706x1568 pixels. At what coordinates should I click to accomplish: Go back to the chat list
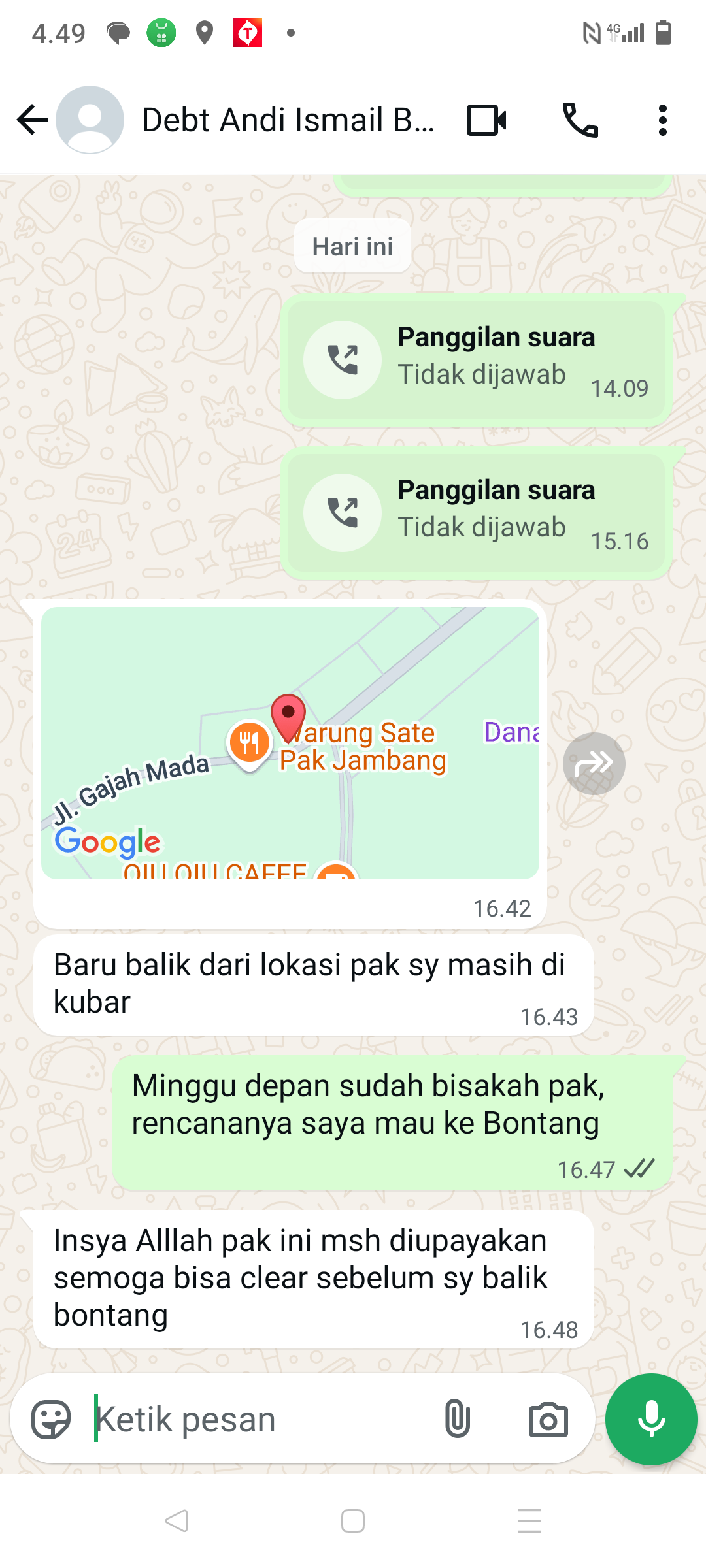click(31, 120)
